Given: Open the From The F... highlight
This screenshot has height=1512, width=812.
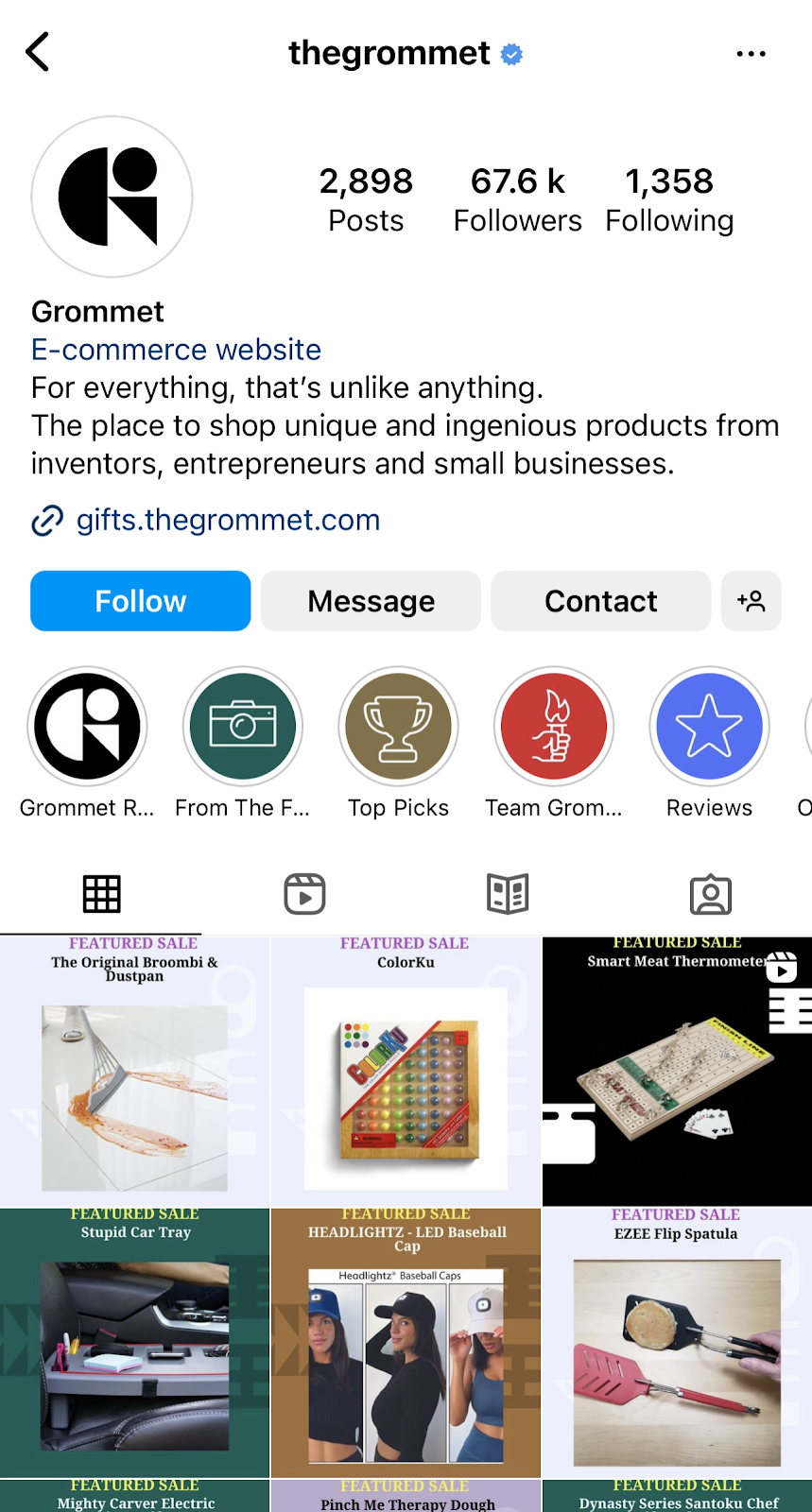Looking at the screenshot, I should (243, 727).
